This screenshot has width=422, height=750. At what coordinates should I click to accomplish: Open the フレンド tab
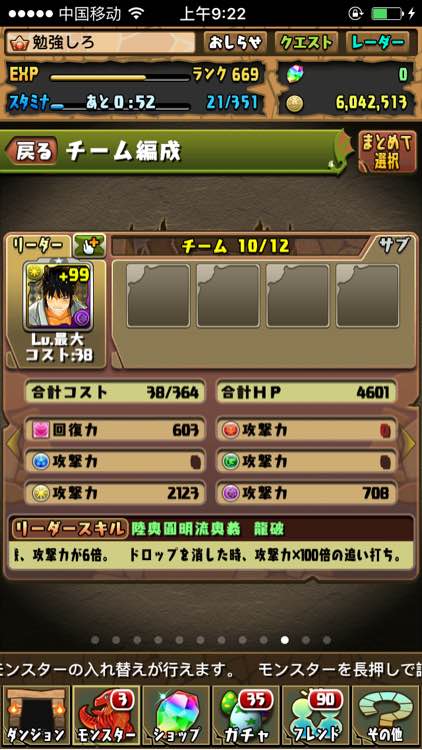[316, 715]
